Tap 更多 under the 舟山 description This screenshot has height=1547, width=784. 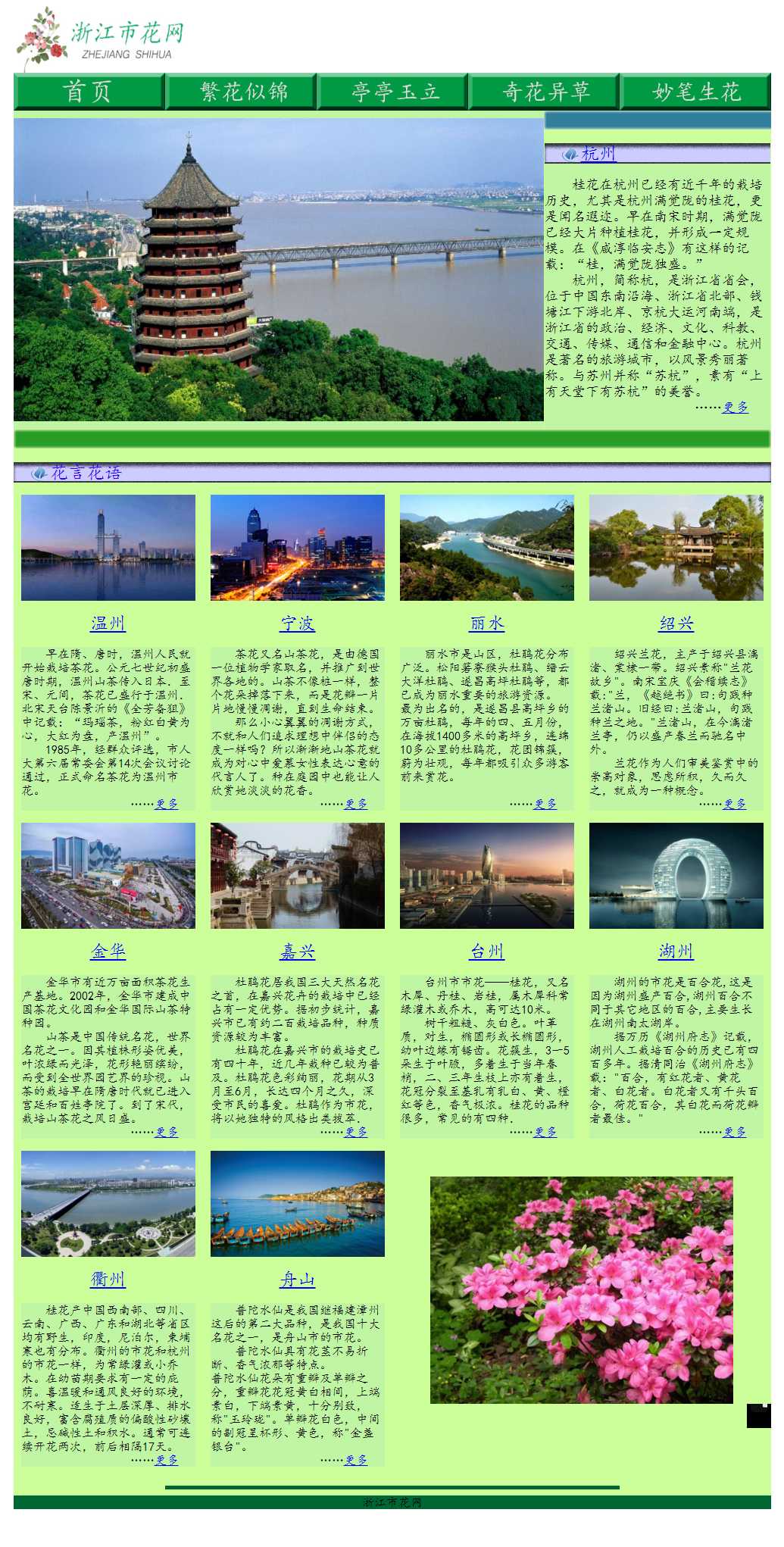[x=355, y=1459]
